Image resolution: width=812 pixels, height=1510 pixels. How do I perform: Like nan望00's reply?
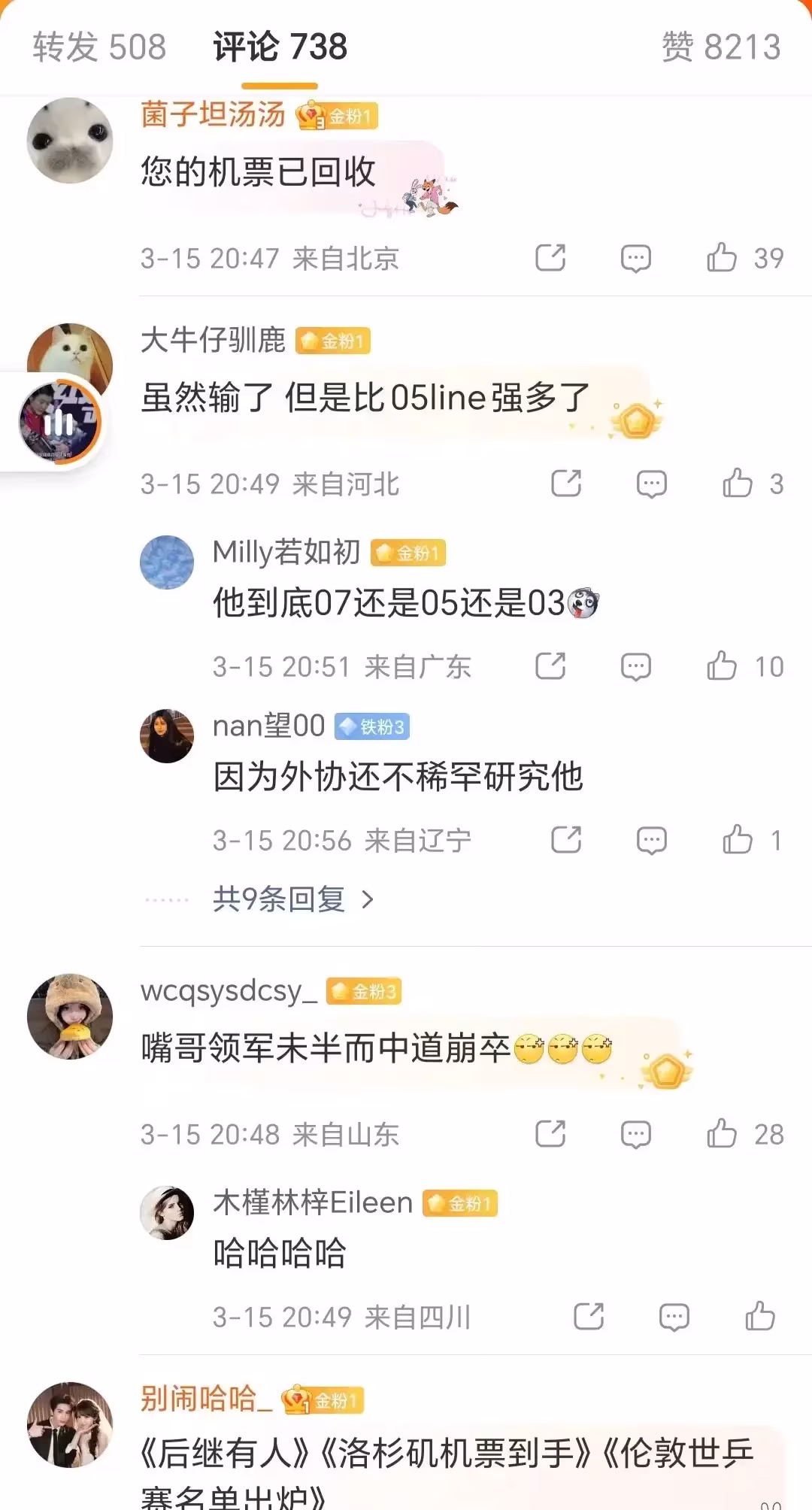(x=738, y=840)
